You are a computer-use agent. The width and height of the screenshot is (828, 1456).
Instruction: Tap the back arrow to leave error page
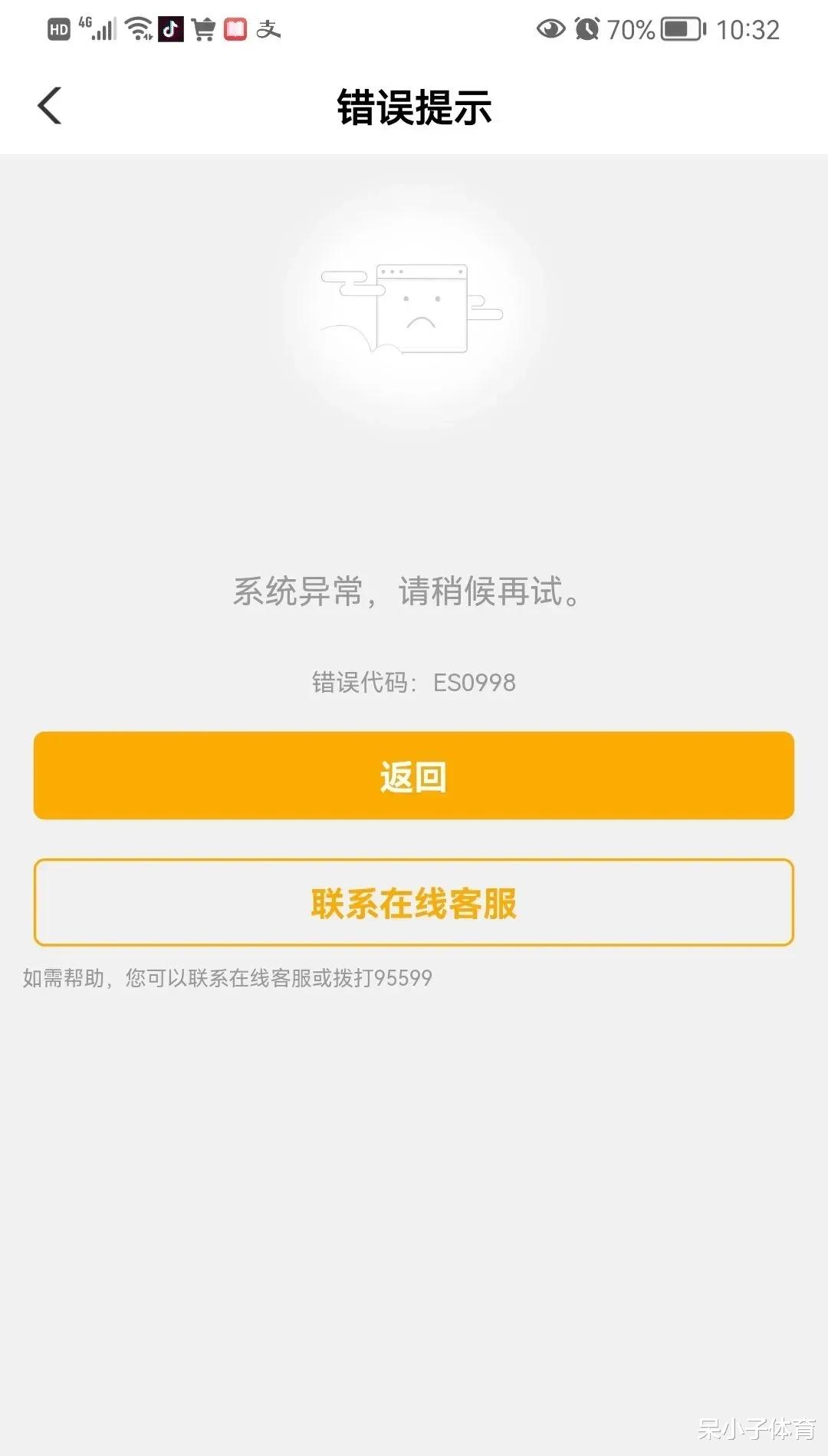tap(49, 106)
